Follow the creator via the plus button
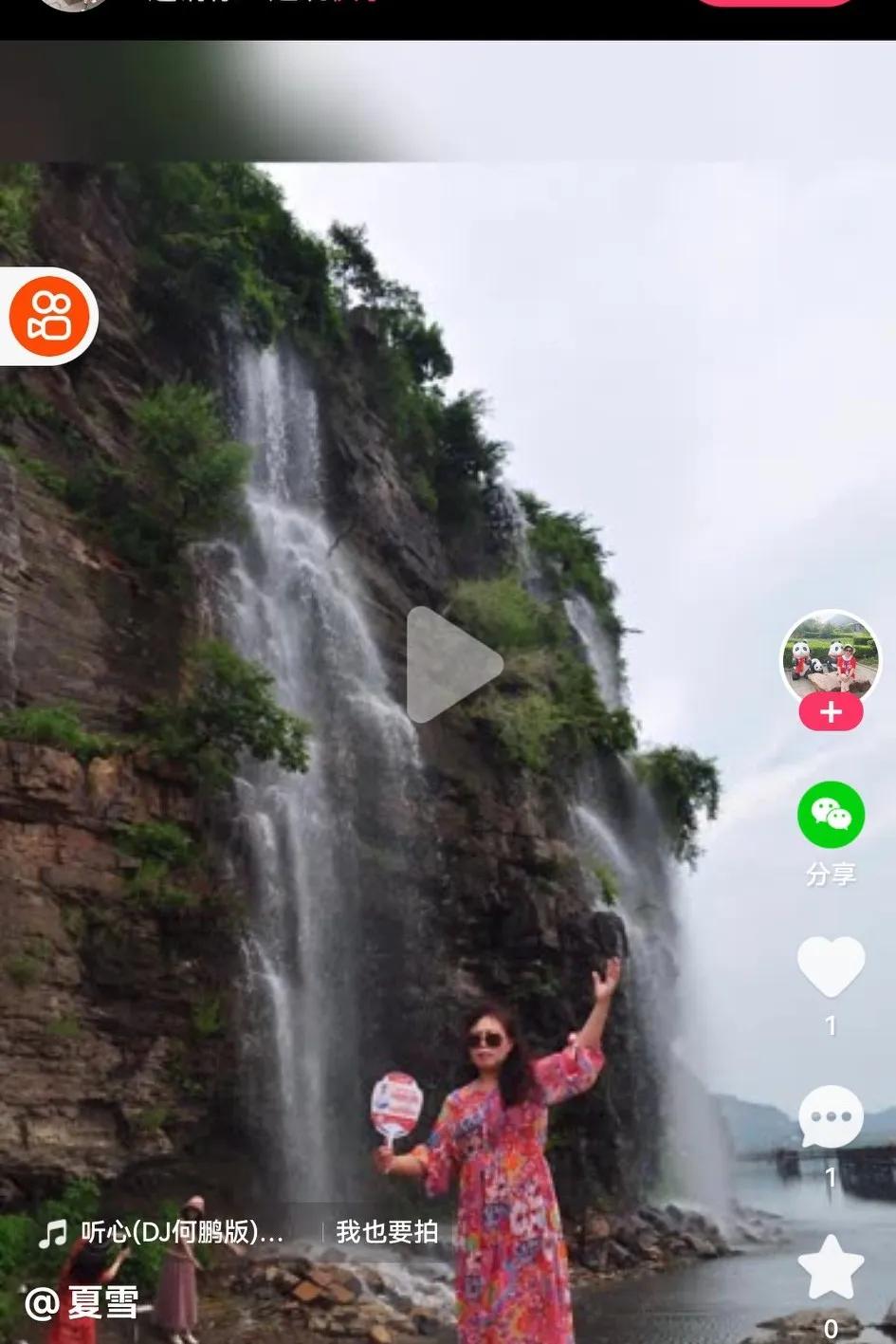The height and width of the screenshot is (1344, 896). pos(829,714)
